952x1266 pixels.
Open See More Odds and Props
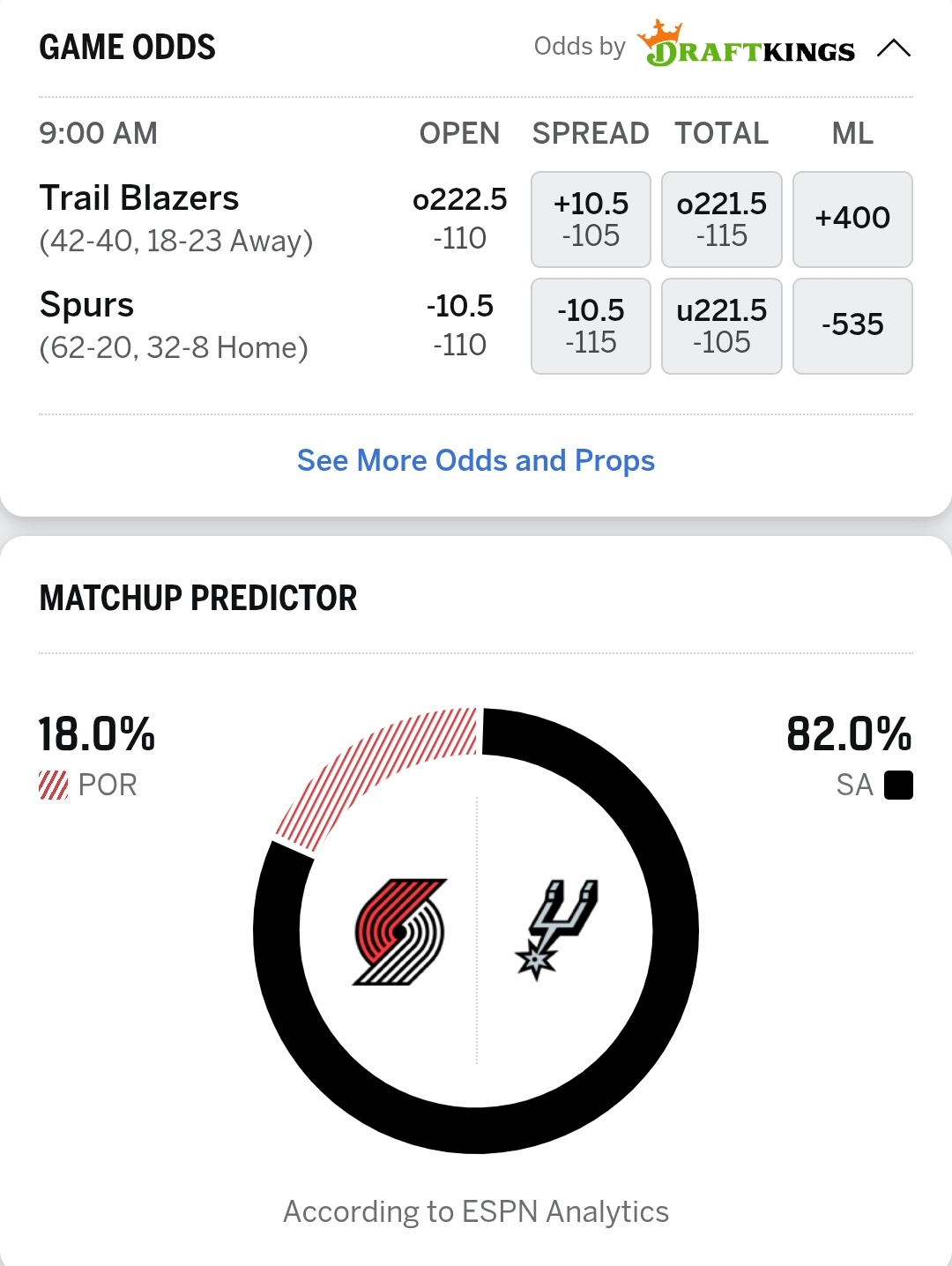(x=476, y=460)
